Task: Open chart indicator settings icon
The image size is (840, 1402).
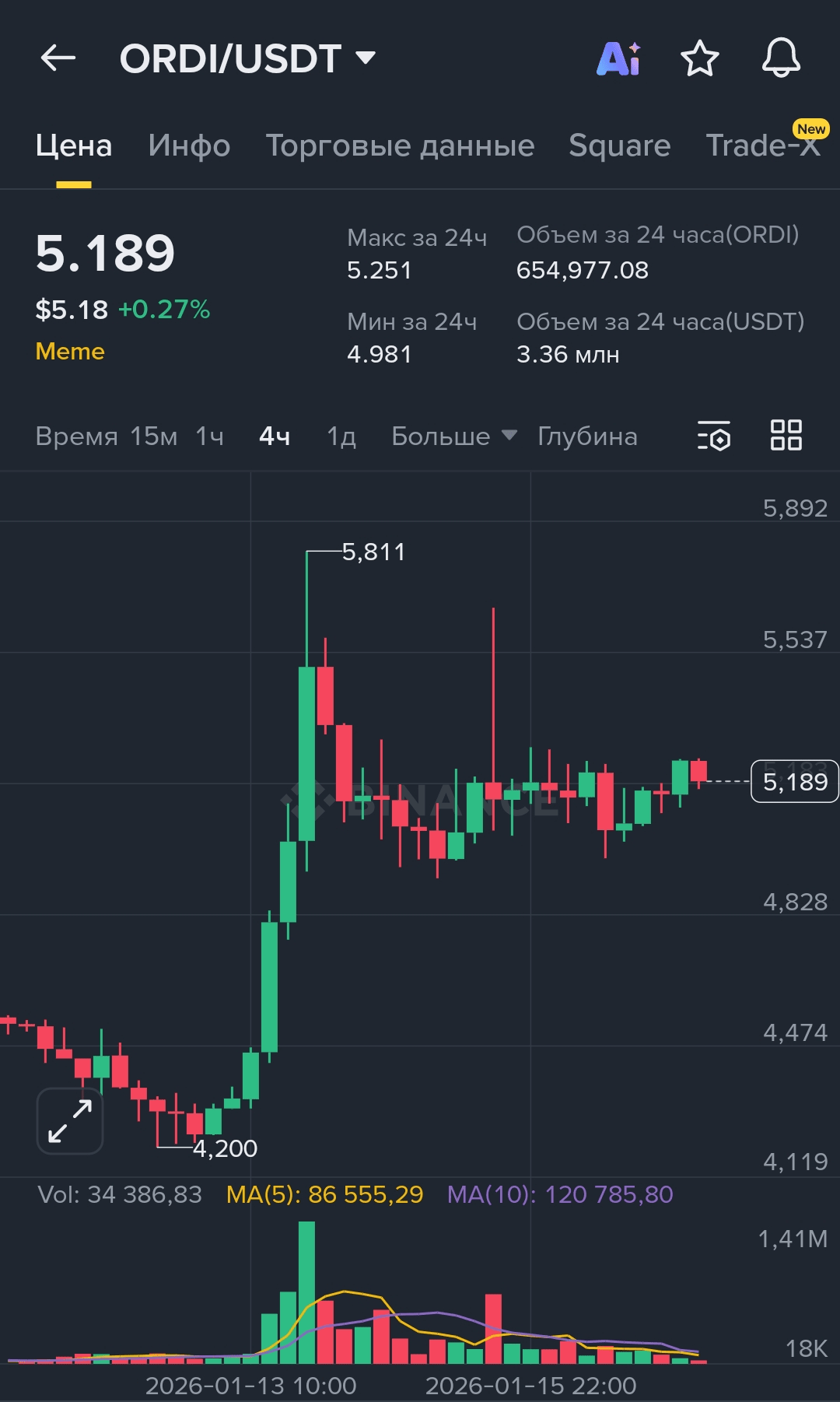Action: pyautogui.click(x=714, y=436)
